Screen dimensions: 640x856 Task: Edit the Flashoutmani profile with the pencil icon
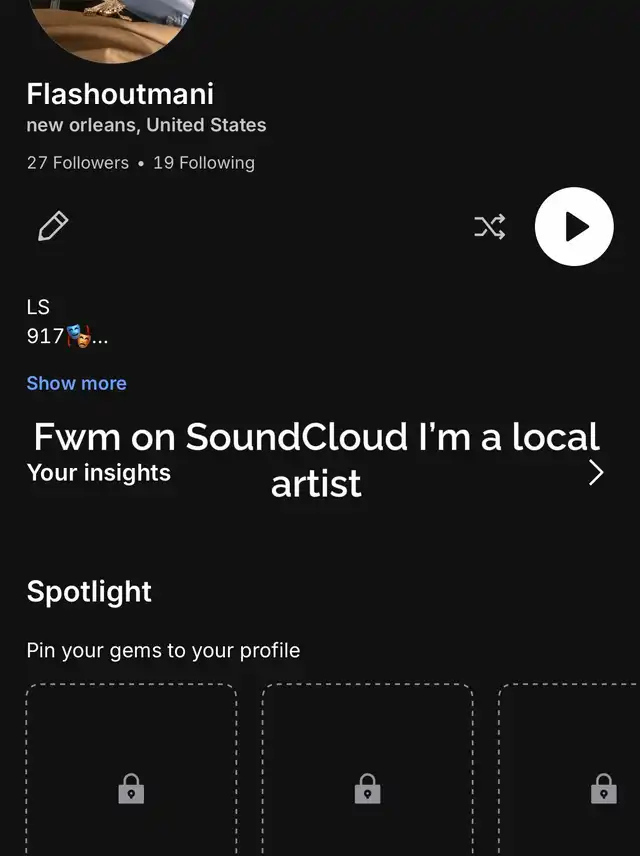point(53,226)
